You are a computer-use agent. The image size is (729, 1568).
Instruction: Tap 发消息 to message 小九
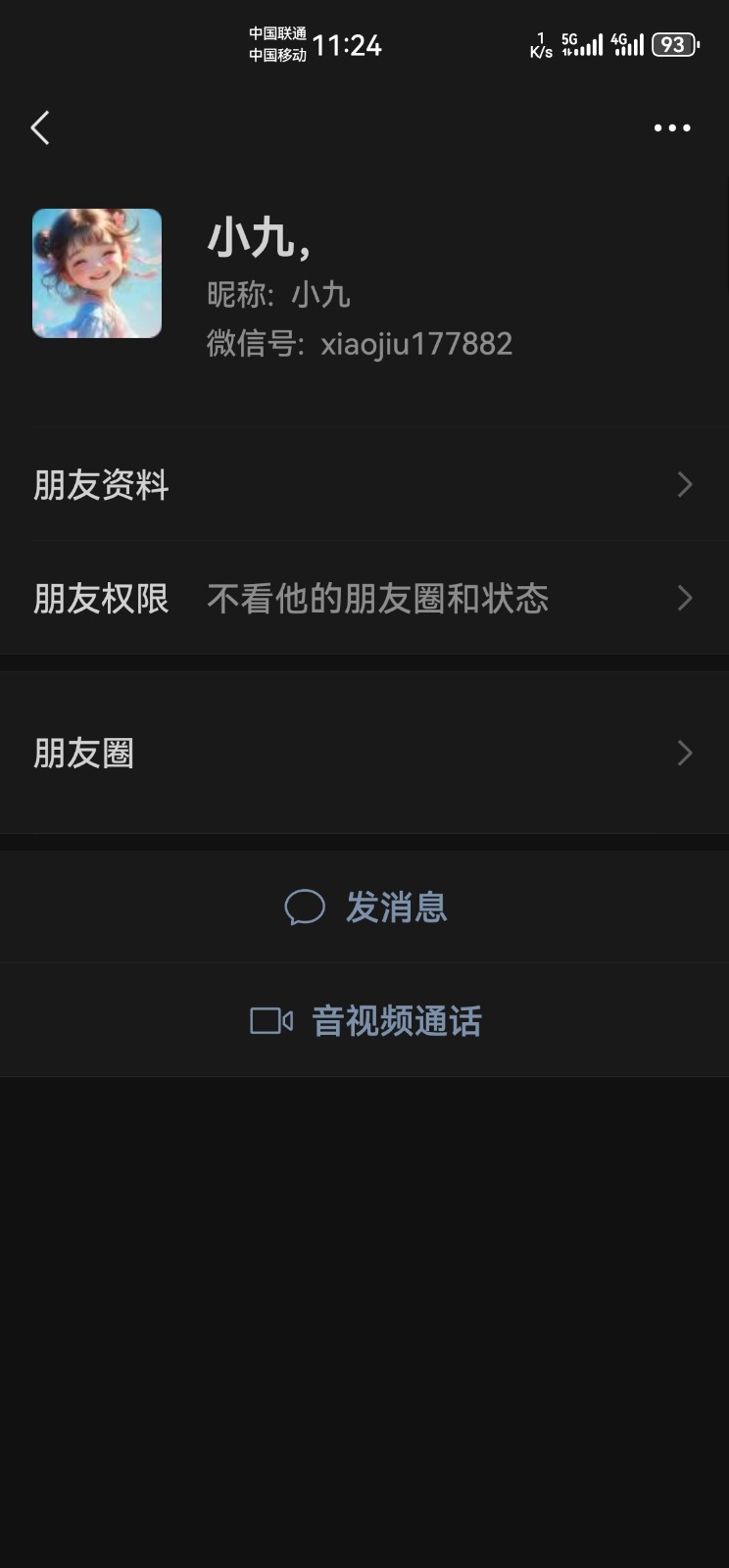[366, 907]
